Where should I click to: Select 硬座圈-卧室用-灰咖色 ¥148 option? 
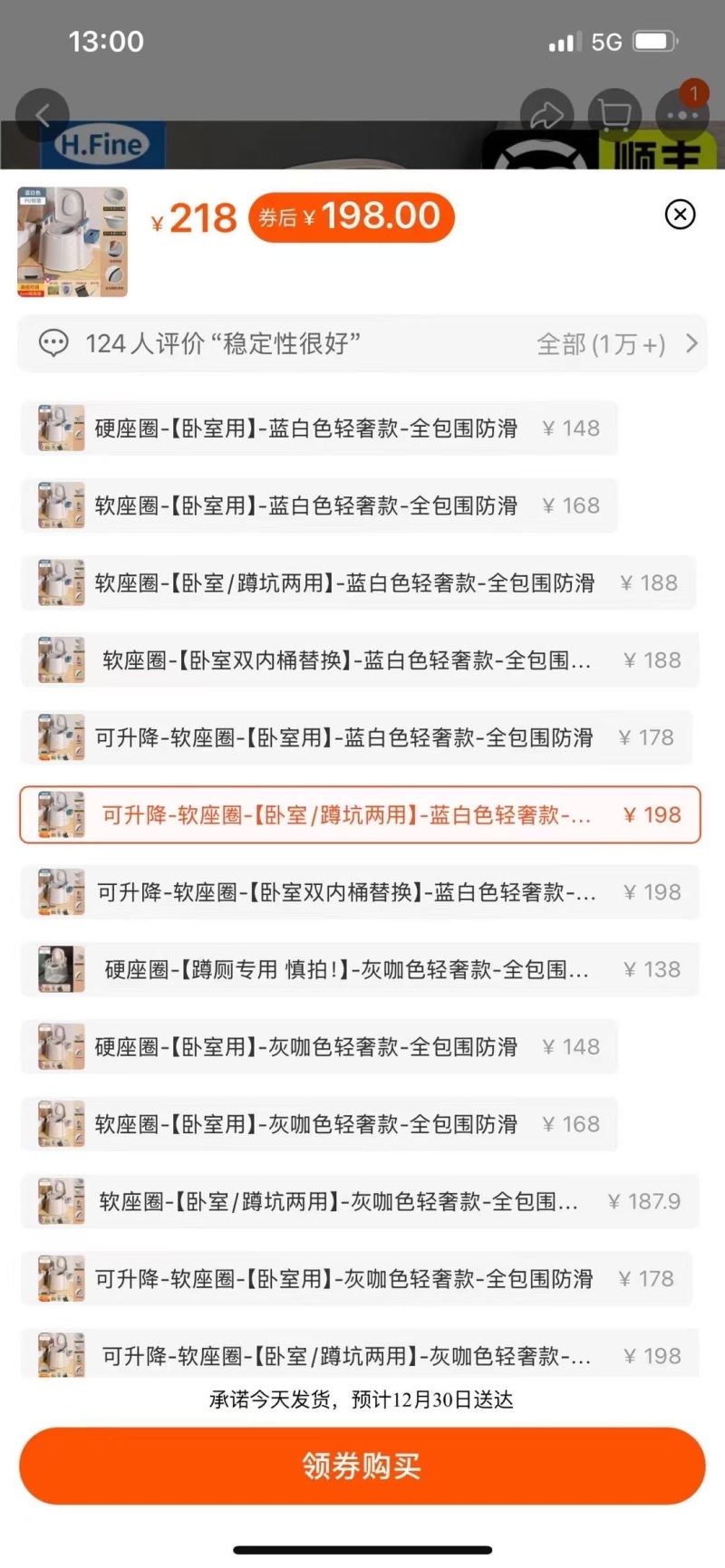pos(319,1047)
